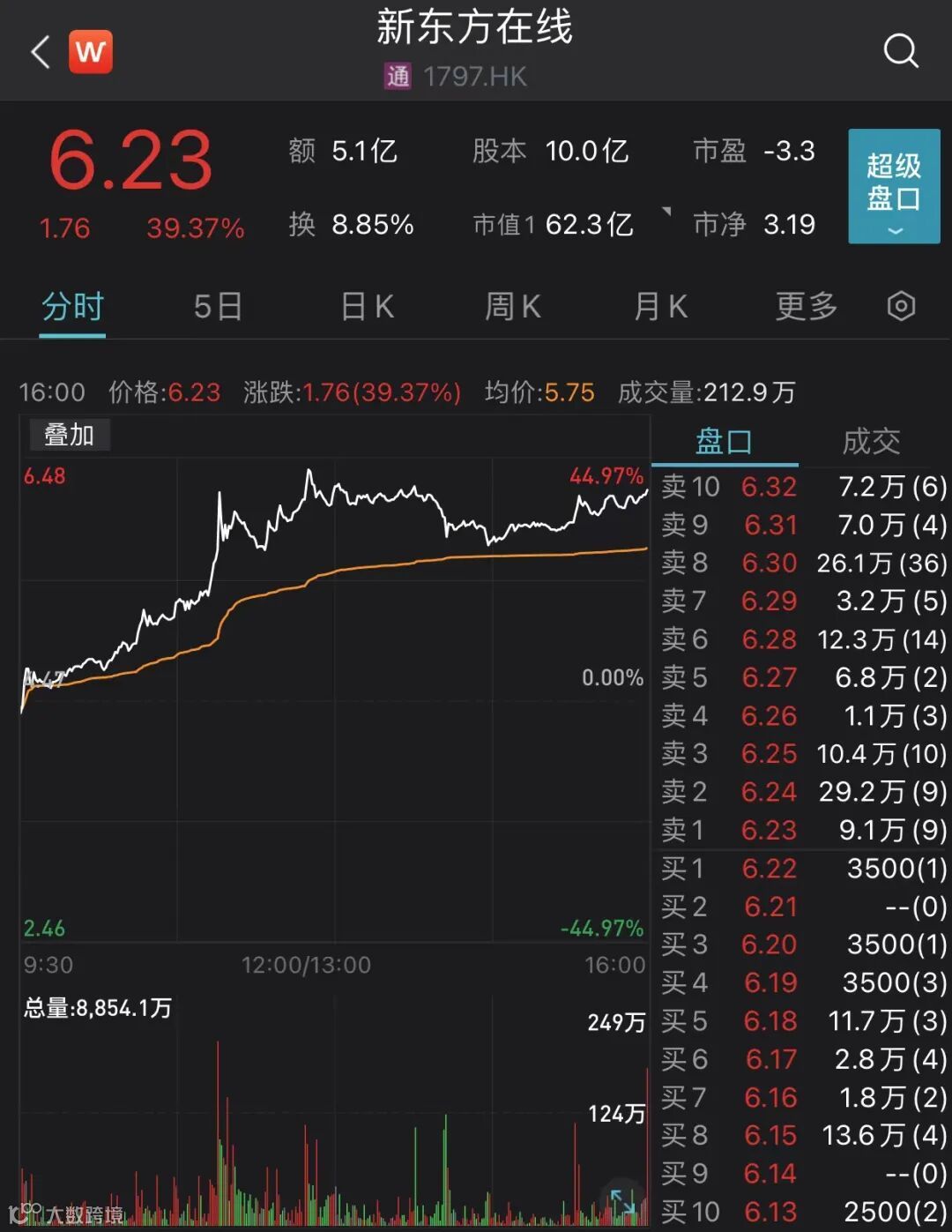Select the 分时 chart tab

tap(72, 307)
